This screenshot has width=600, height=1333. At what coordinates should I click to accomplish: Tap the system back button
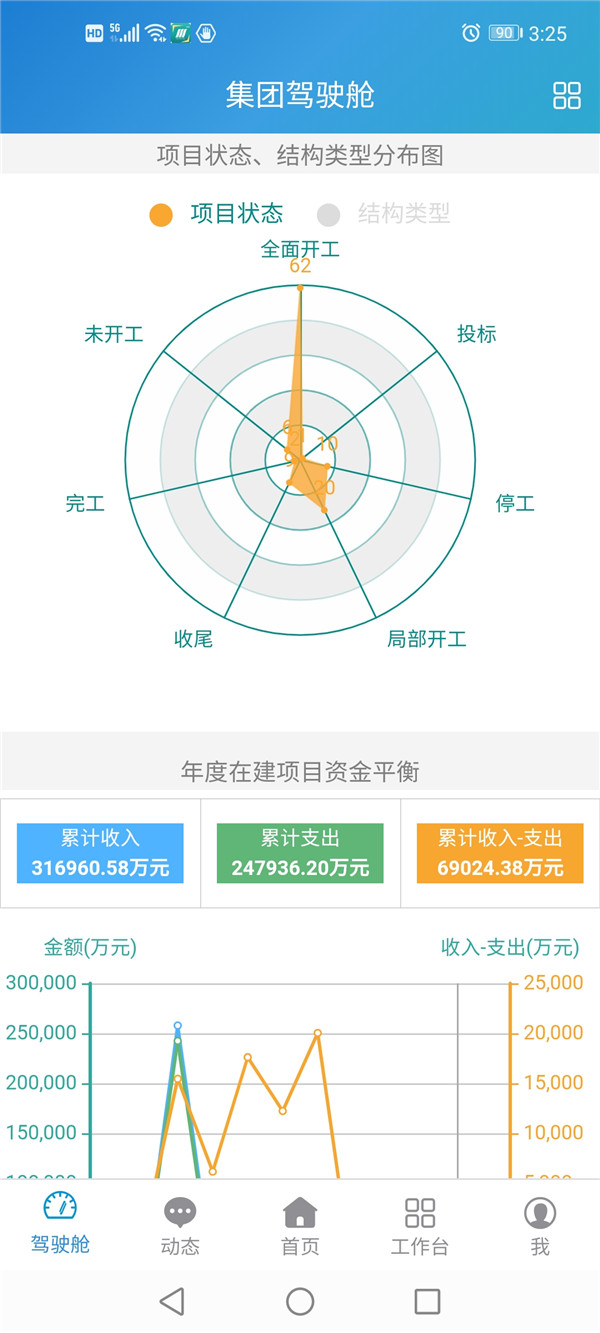pyautogui.click(x=172, y=1301)
